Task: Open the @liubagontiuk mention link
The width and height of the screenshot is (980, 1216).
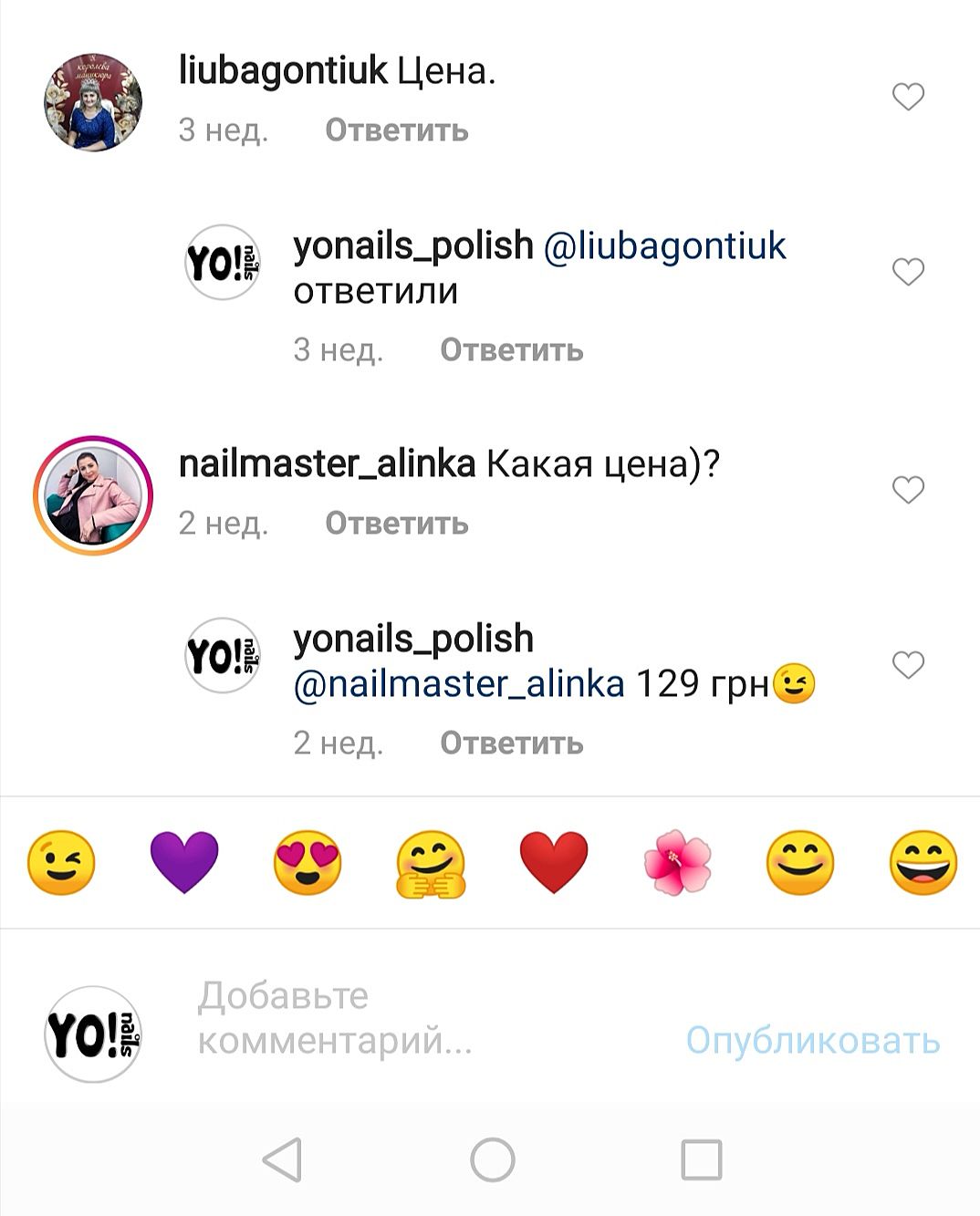Action: [x=664, y=246]
